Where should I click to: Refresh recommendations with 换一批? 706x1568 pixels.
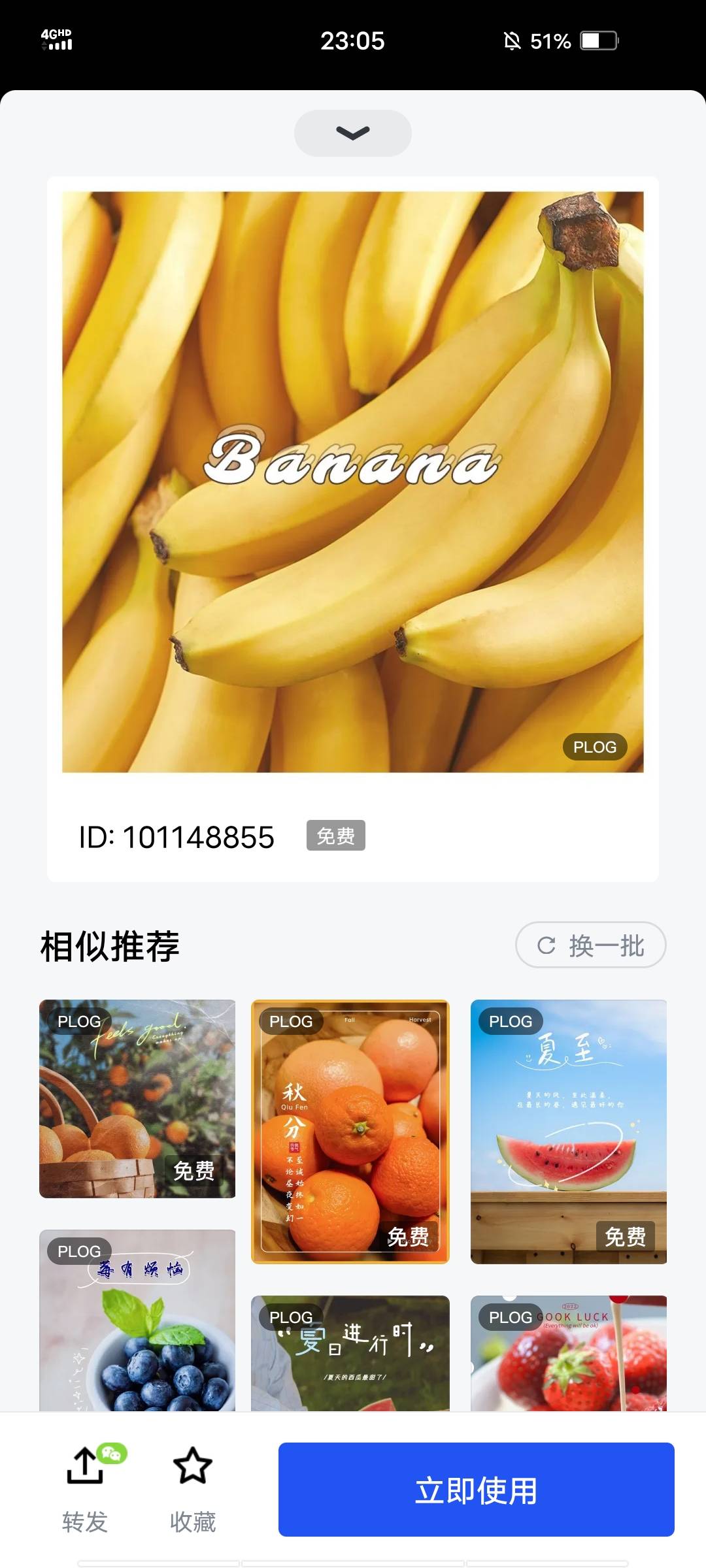tap(590, 945)
